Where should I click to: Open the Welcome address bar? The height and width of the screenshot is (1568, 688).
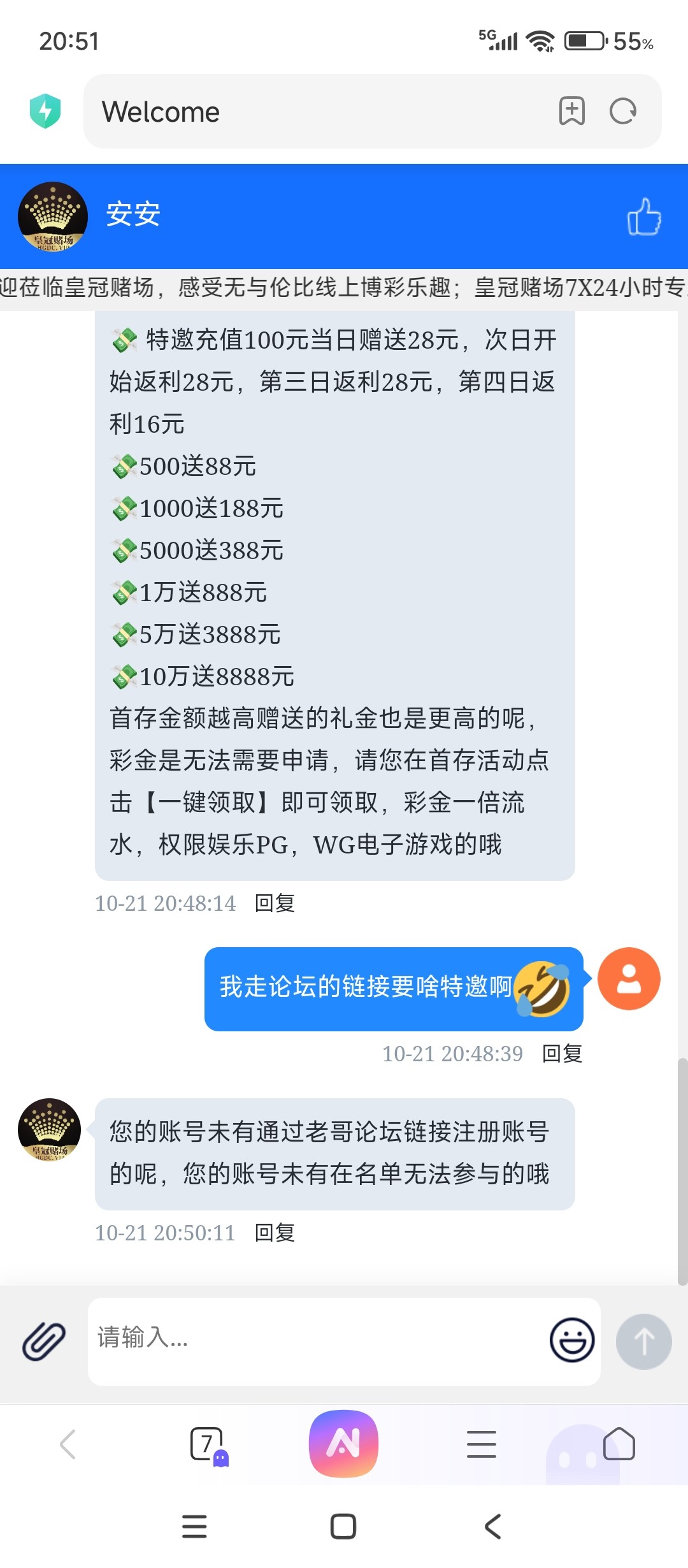point(319,112)
